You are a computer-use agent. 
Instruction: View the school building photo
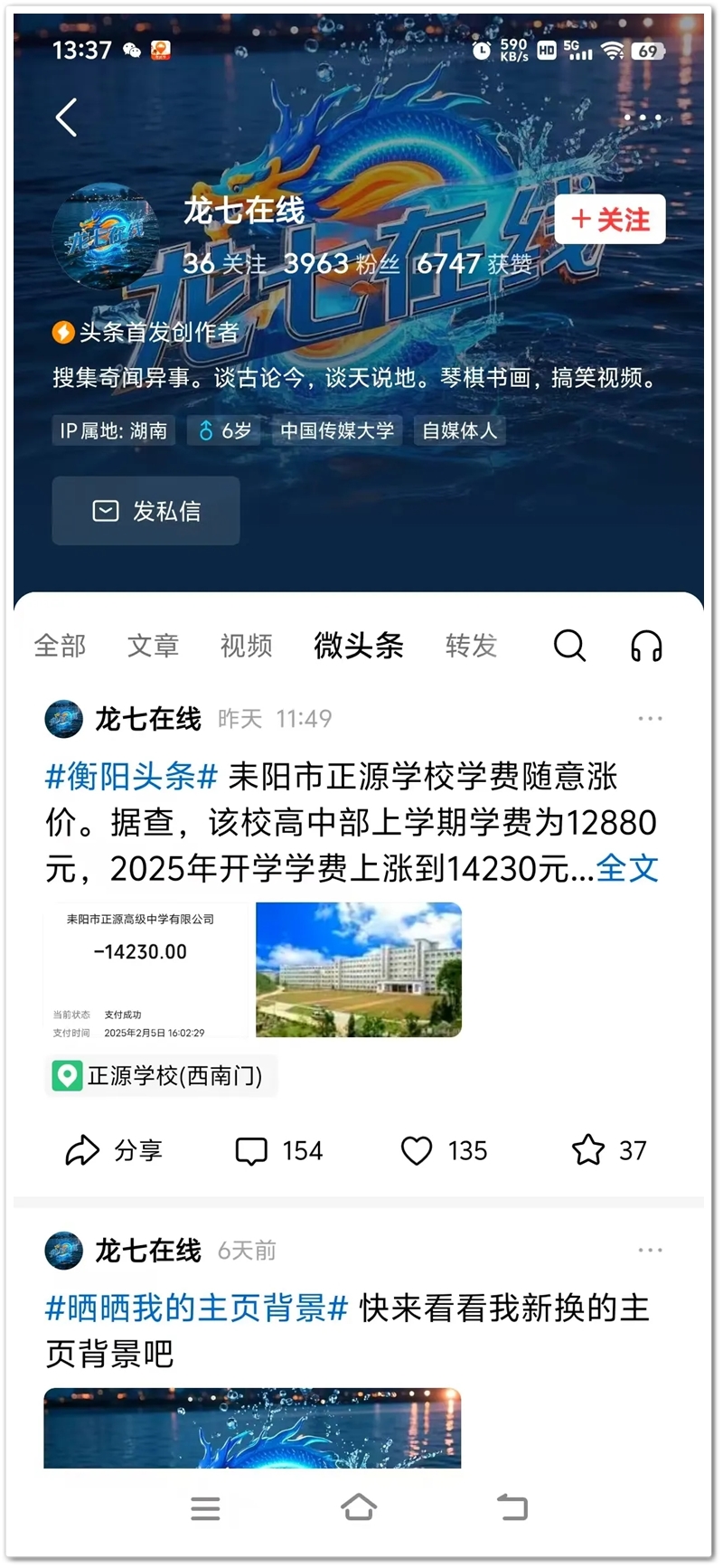[x=359, y=969]
